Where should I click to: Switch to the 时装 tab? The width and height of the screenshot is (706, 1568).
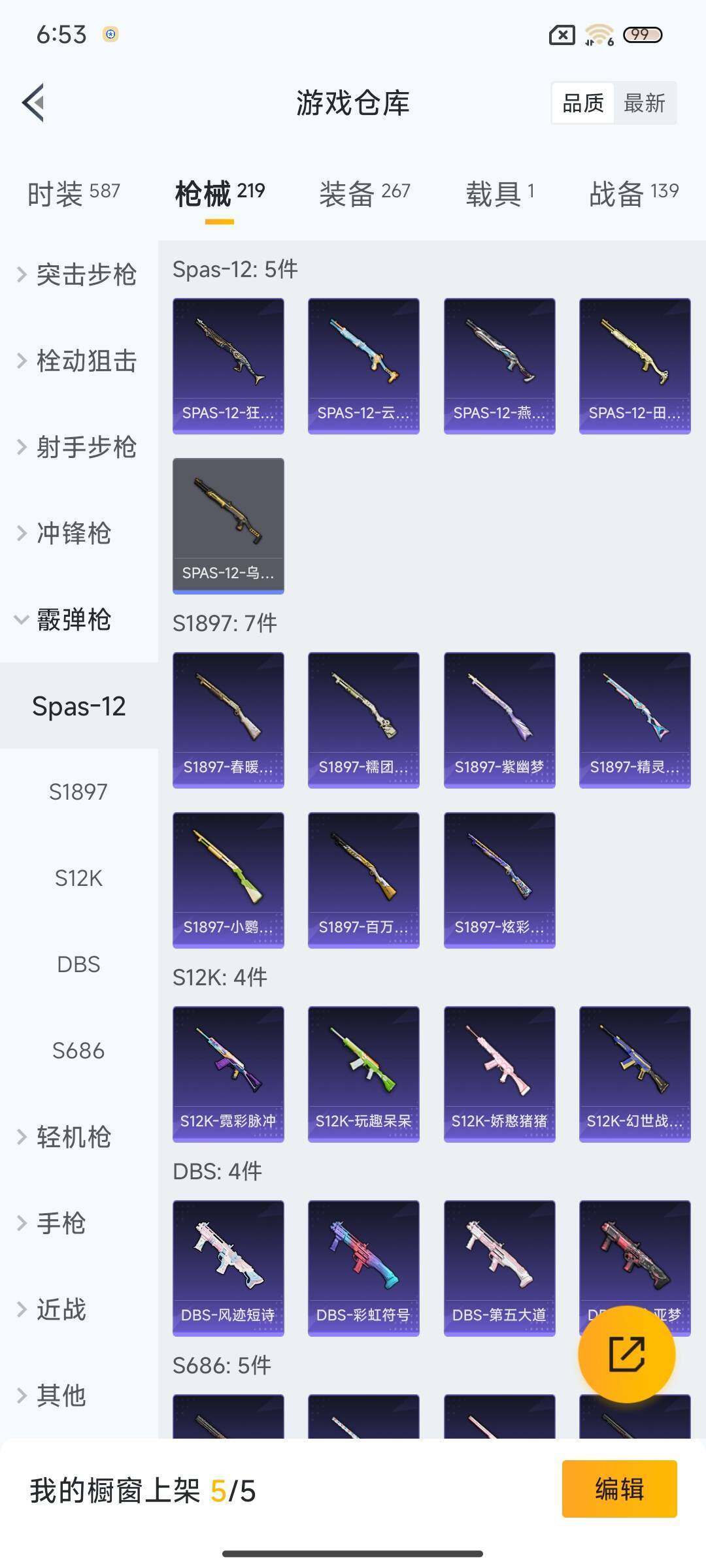[73, 193]
